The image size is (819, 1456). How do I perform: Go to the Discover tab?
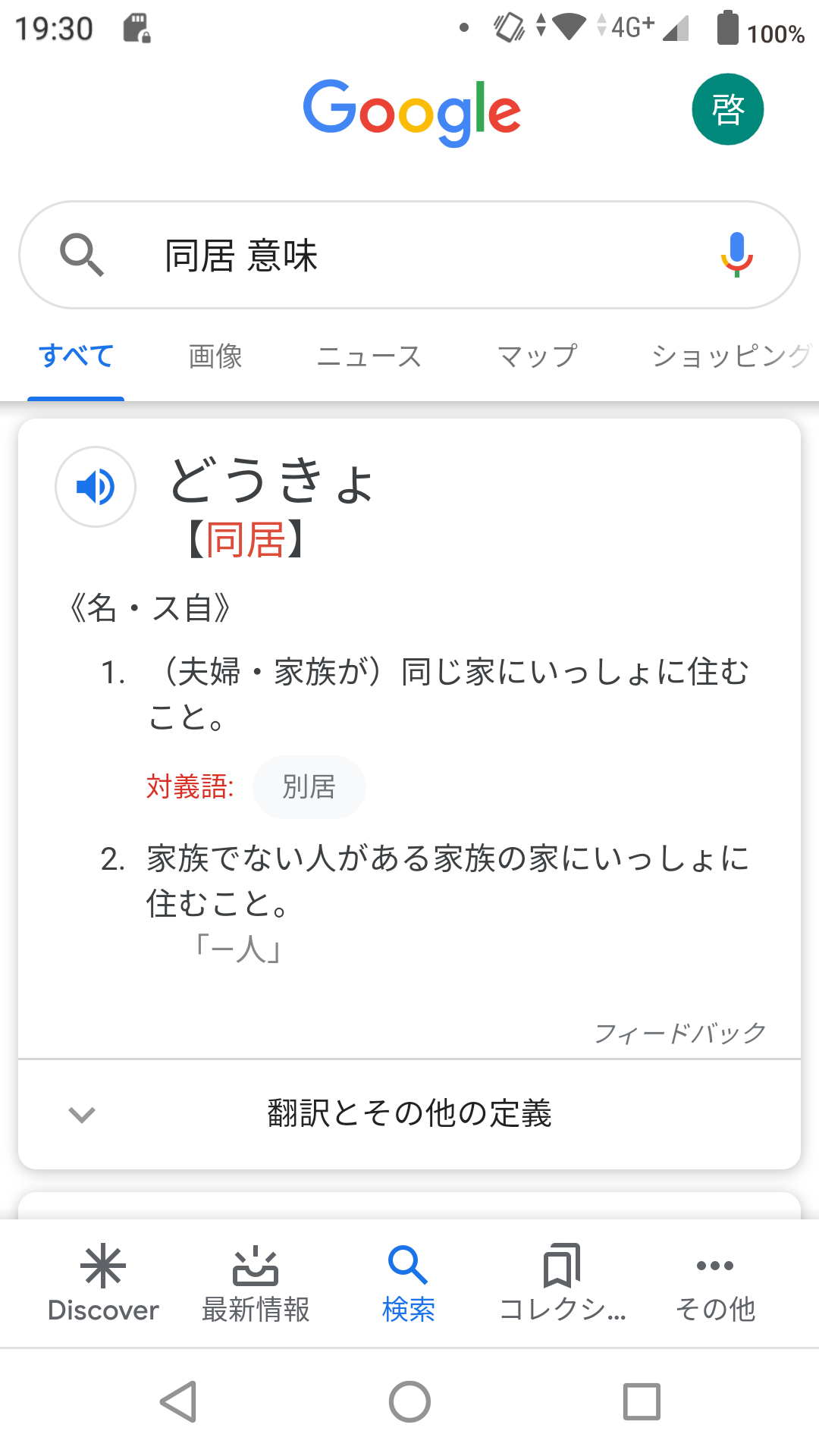(103, 1283)
